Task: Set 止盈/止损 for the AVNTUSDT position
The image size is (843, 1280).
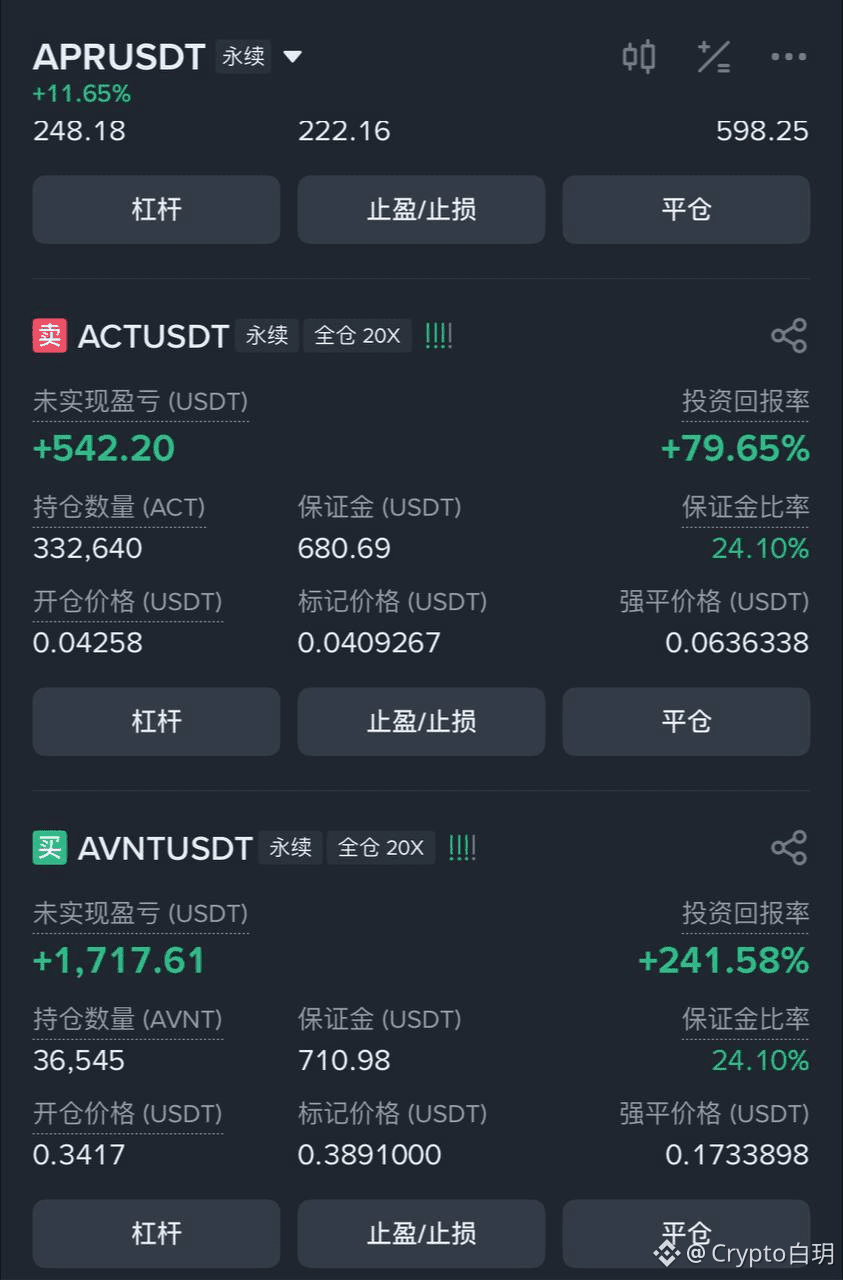Action: (x=421, y=1233)
